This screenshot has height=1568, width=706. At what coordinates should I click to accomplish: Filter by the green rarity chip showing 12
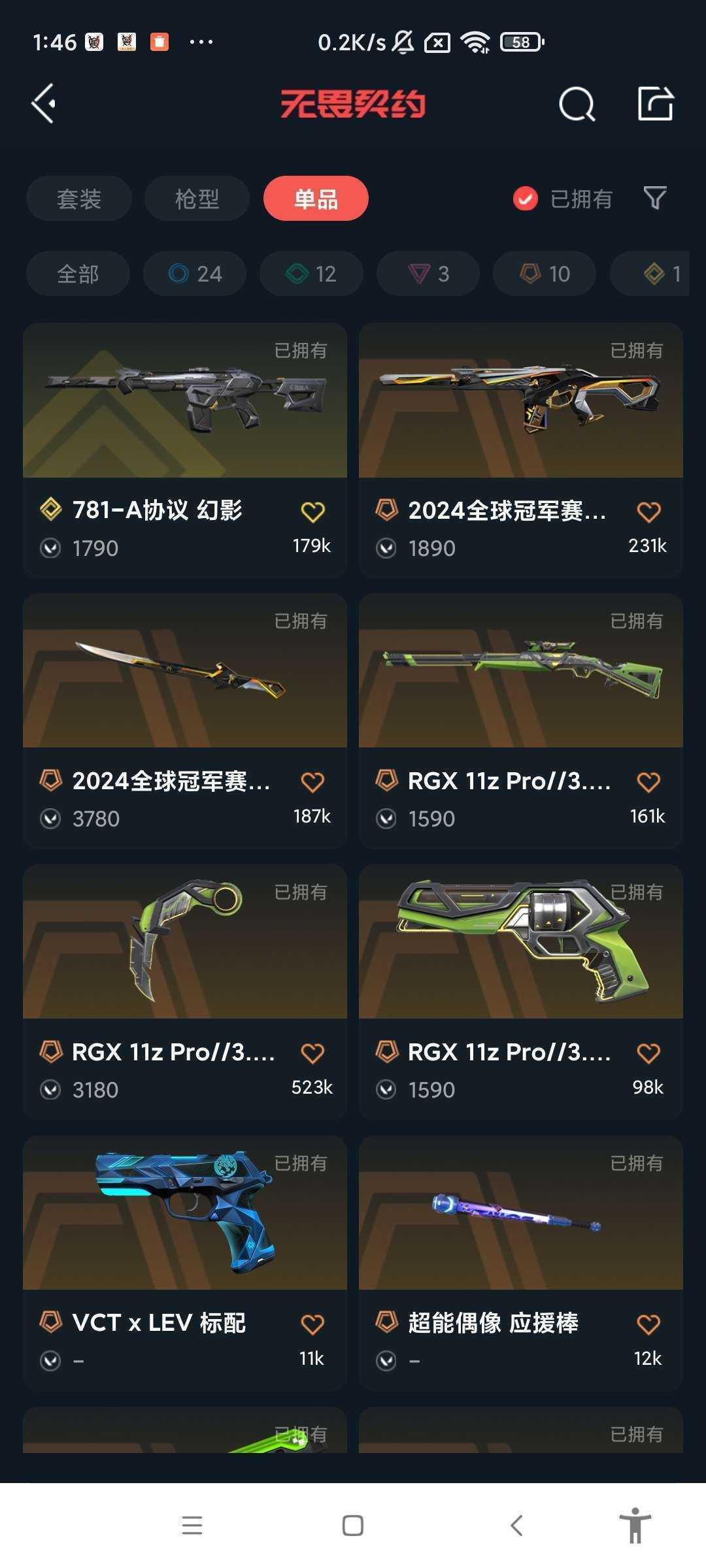(x=311, y=274)
